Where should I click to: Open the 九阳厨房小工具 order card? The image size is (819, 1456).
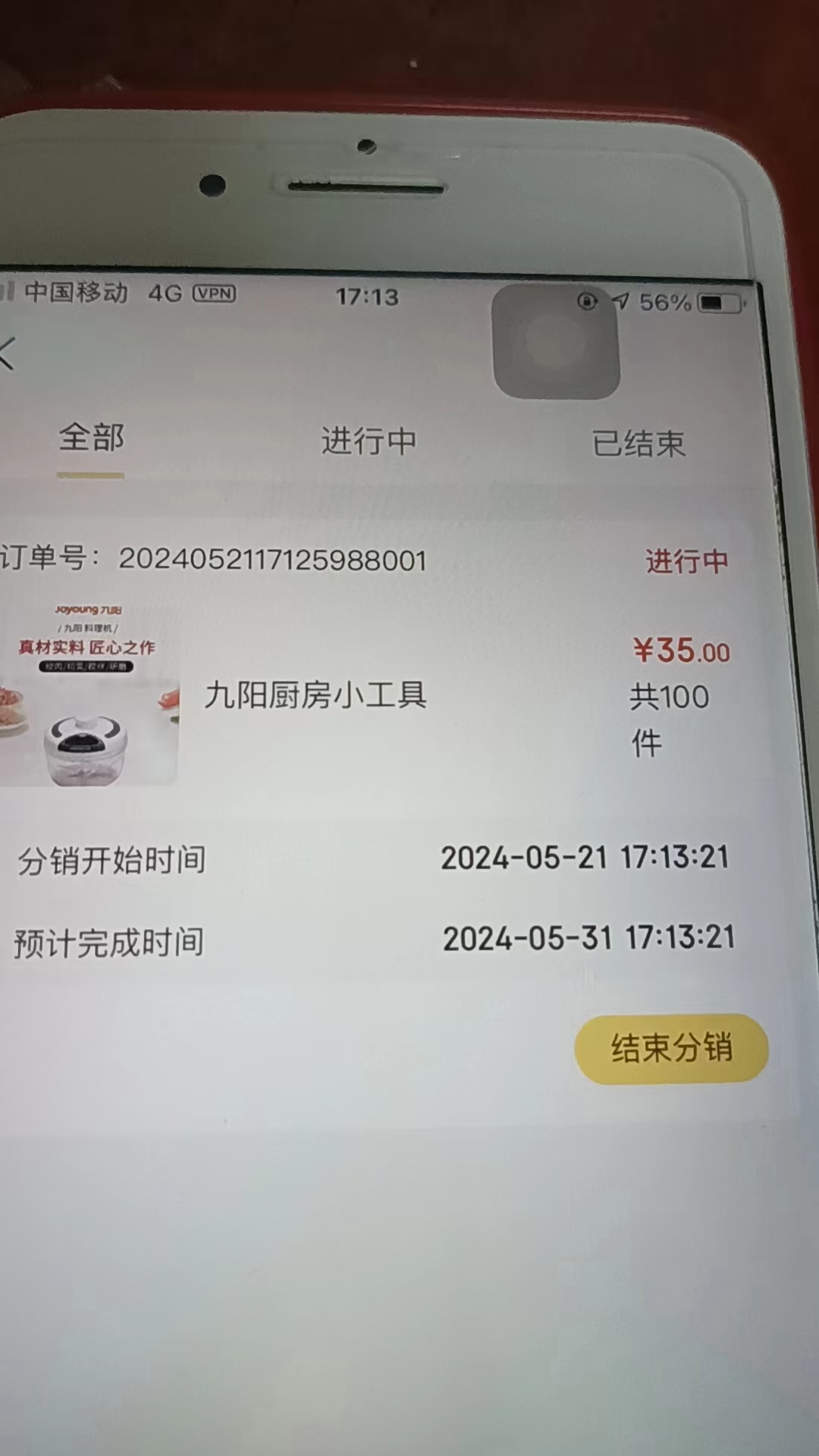click(x=315, y=695)
